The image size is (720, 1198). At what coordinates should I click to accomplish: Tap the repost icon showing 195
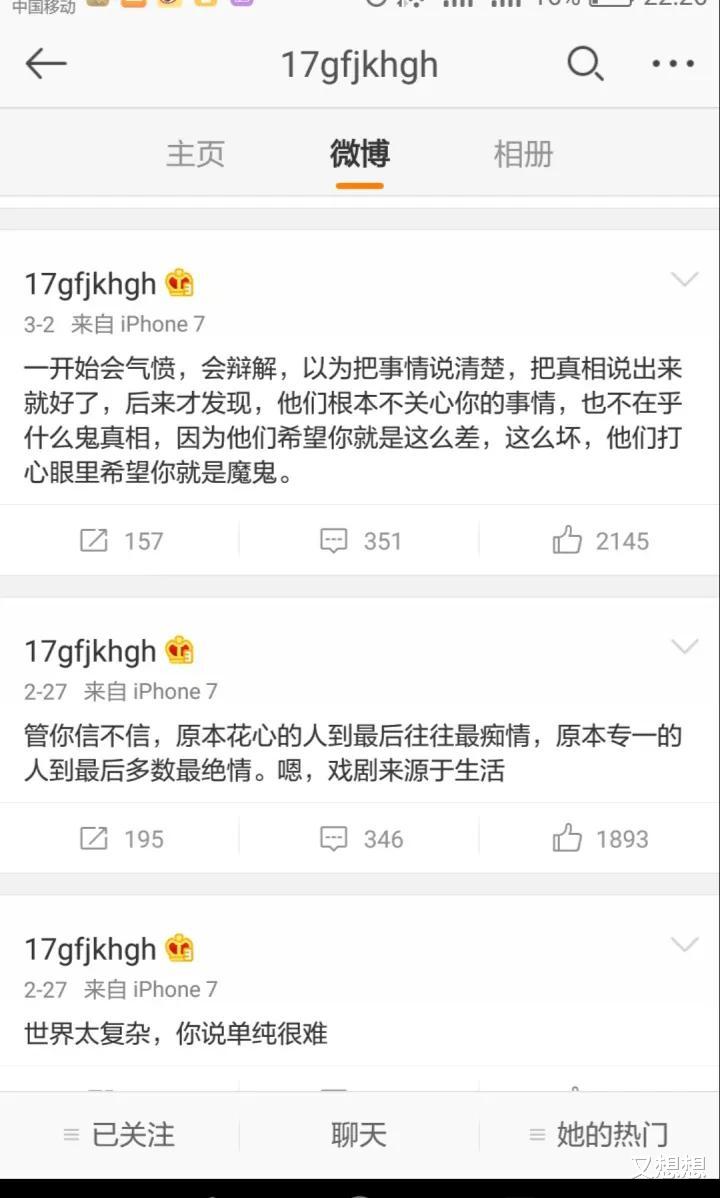93,838
